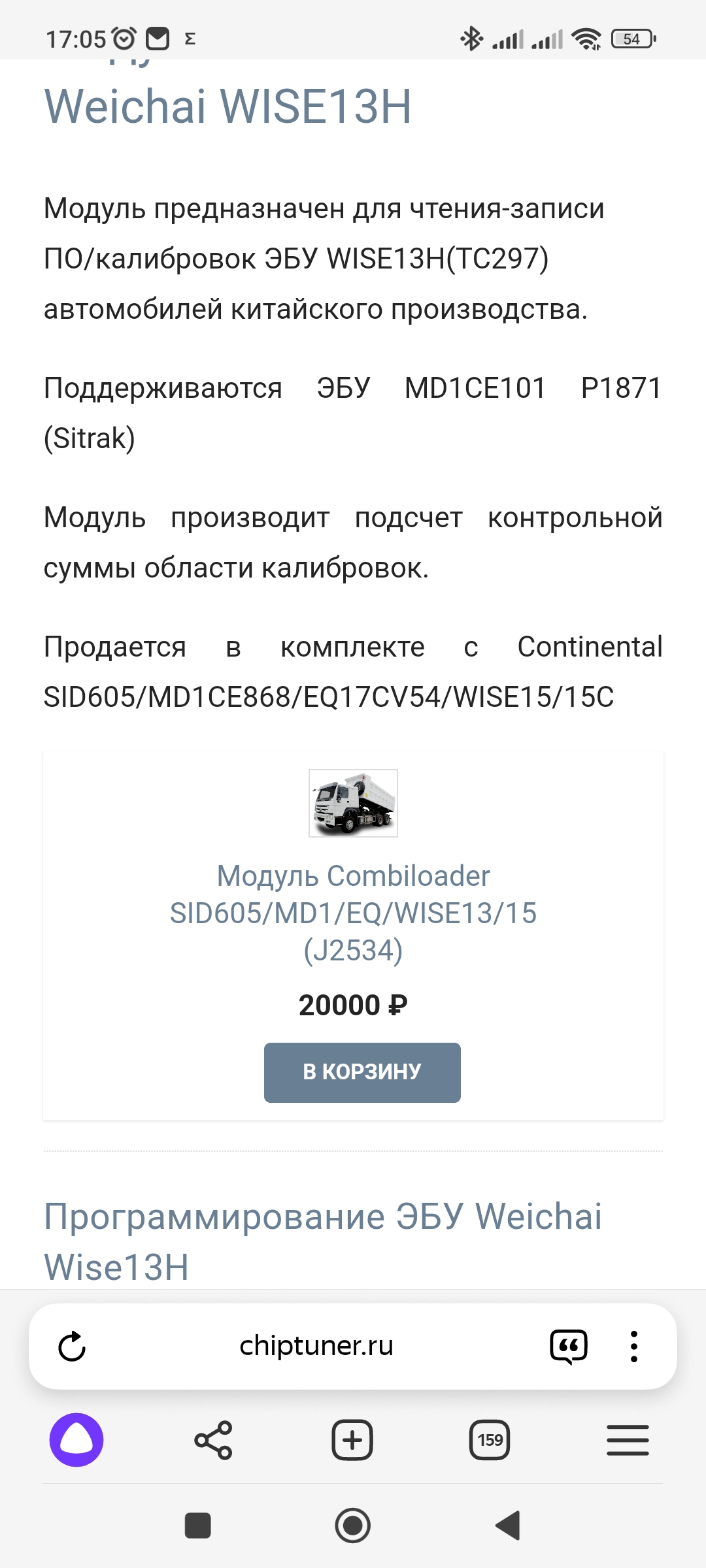View the 159 open tabs

coord(490,1440)
